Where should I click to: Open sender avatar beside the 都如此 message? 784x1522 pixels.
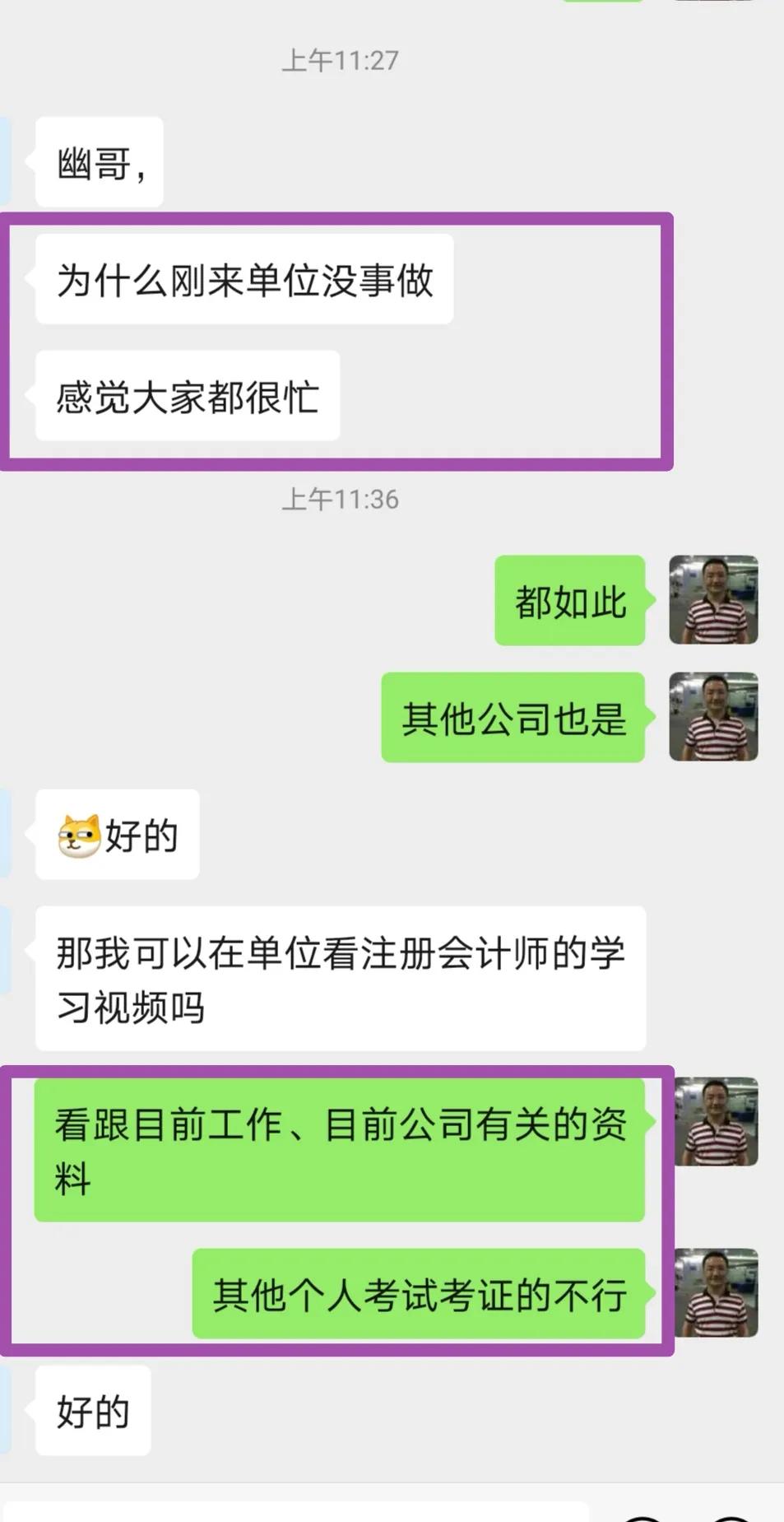click(713, 600)
